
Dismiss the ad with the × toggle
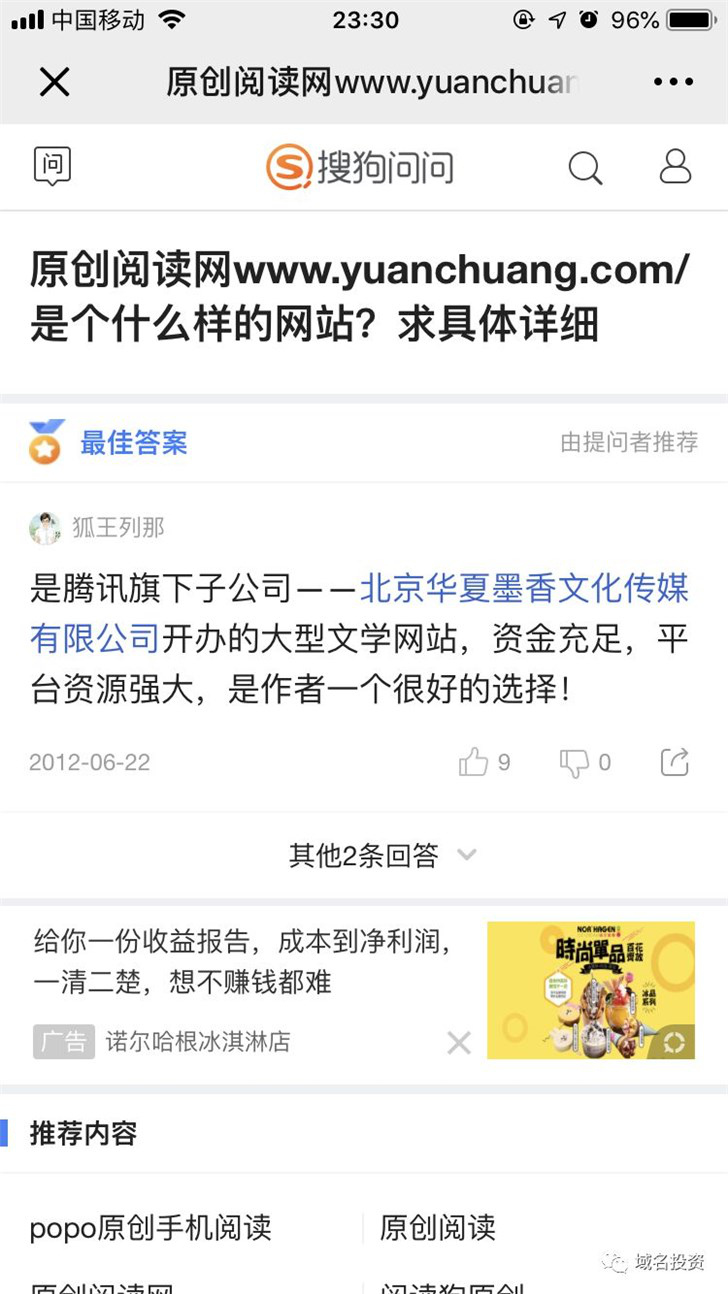click(x=459, y=1043)
